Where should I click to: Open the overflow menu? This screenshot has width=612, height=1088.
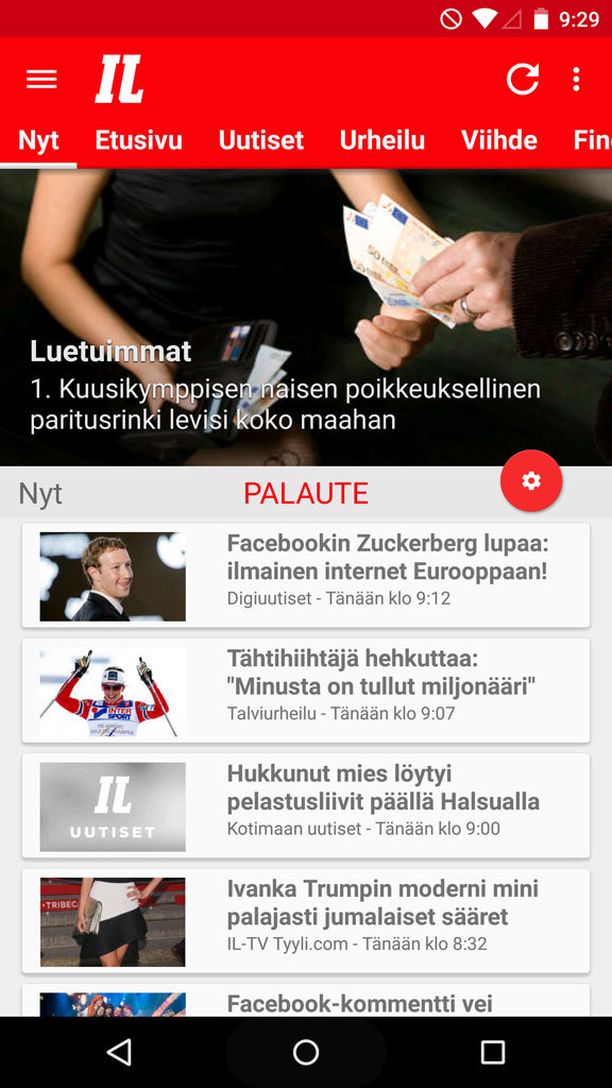pyautogui.click(x=576, y=79)
